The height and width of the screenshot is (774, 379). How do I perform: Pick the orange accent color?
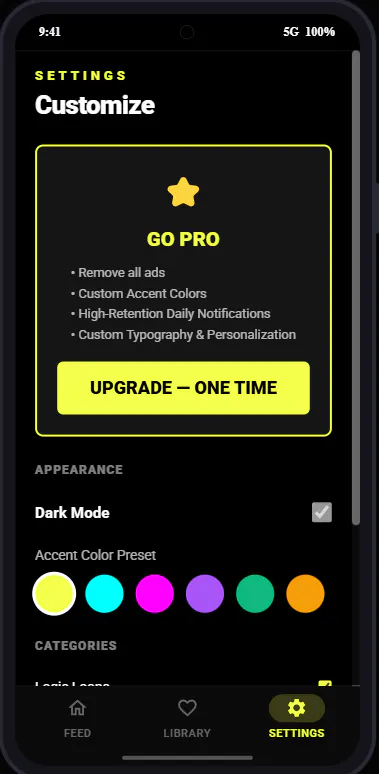[x=305, y=593]
